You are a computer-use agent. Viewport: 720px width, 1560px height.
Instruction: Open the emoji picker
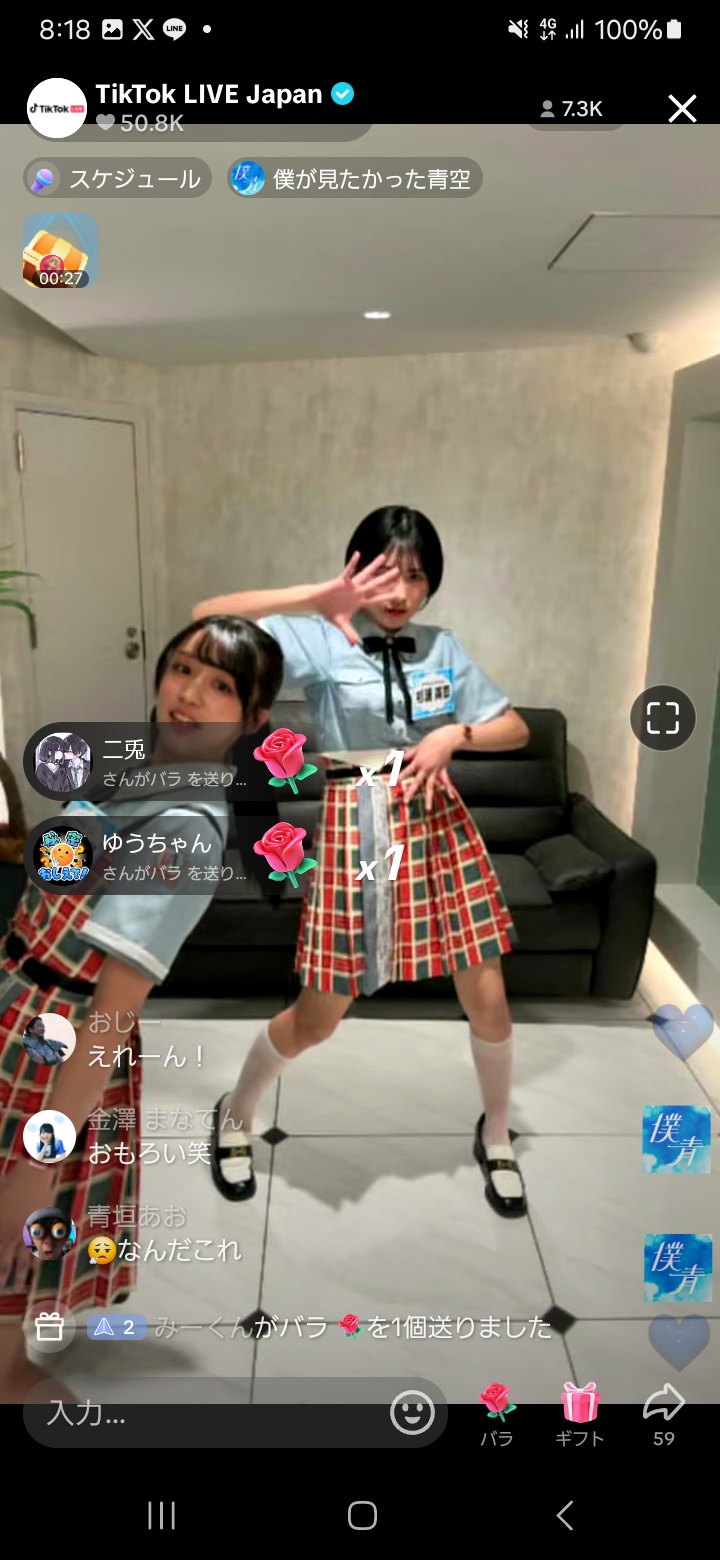tap(412, 1413)
